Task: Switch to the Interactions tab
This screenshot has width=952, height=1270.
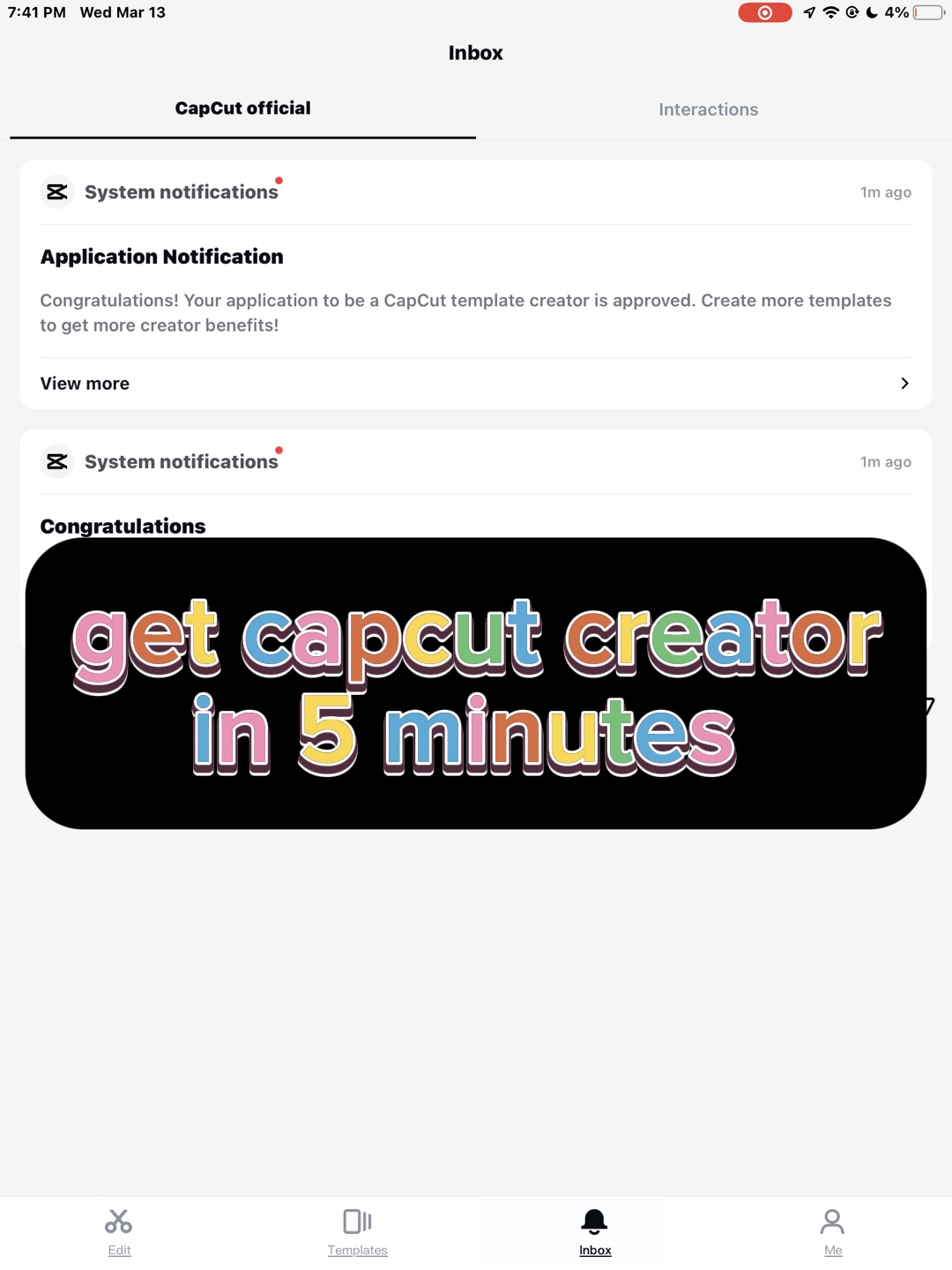Action: coord(708,109)
